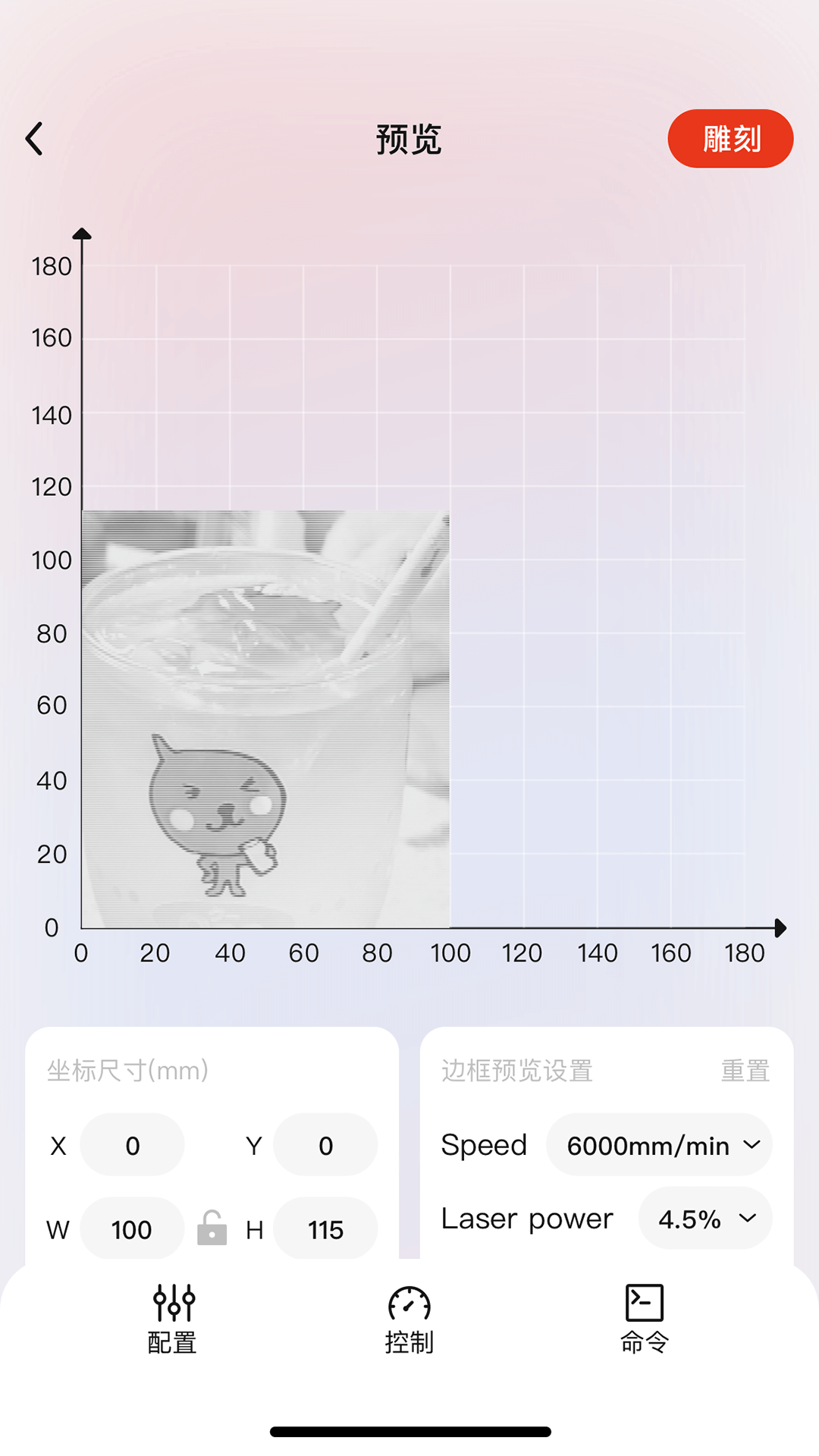This screenshot has width=819, height=1456.
Task: Select the X coordinate input field
Action: point(132,1145)
